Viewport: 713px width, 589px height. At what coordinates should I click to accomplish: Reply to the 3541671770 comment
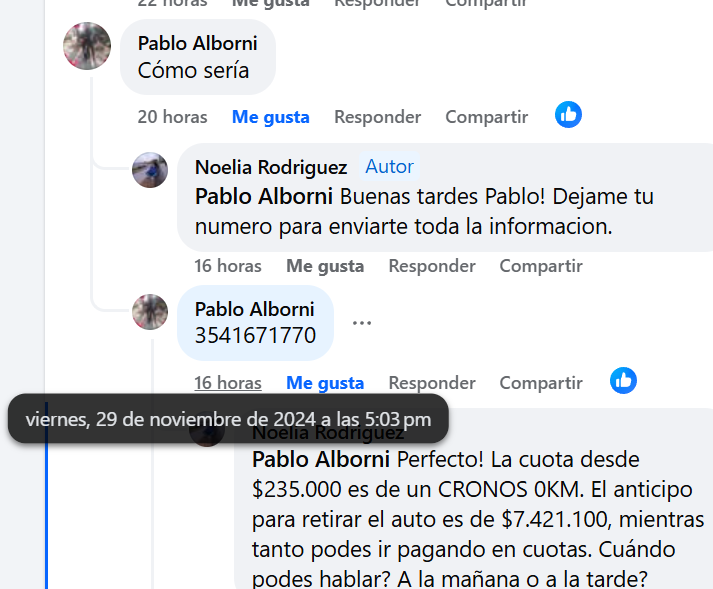431,383
